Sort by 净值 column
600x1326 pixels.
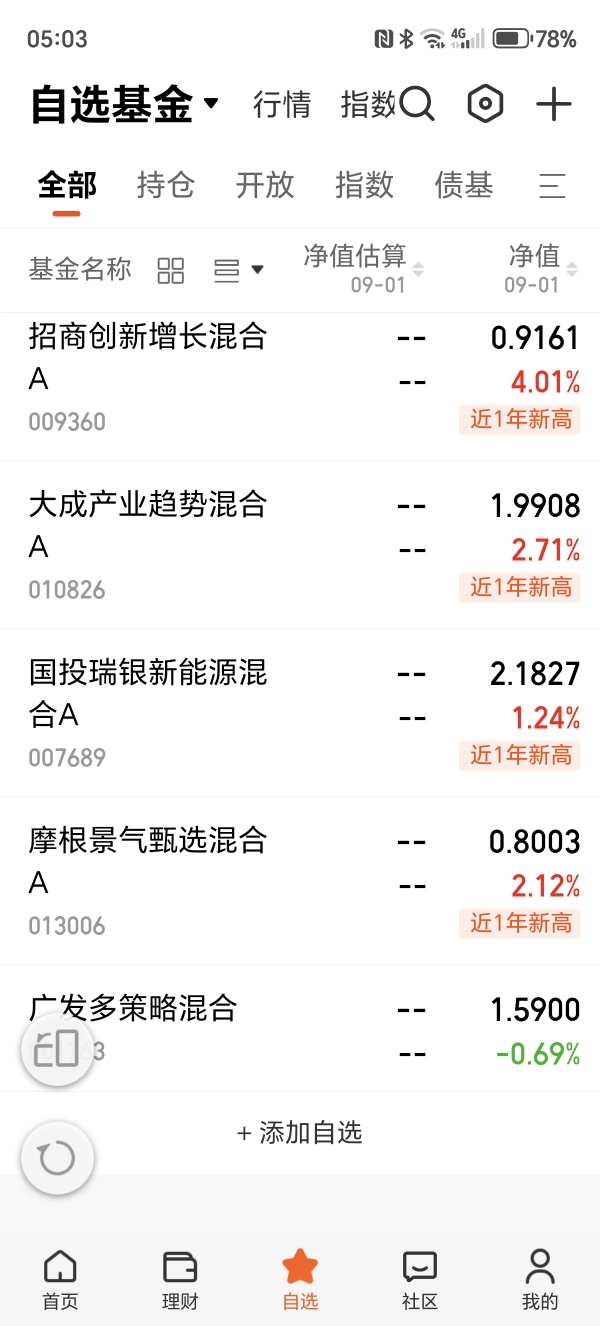coord(542,269)
